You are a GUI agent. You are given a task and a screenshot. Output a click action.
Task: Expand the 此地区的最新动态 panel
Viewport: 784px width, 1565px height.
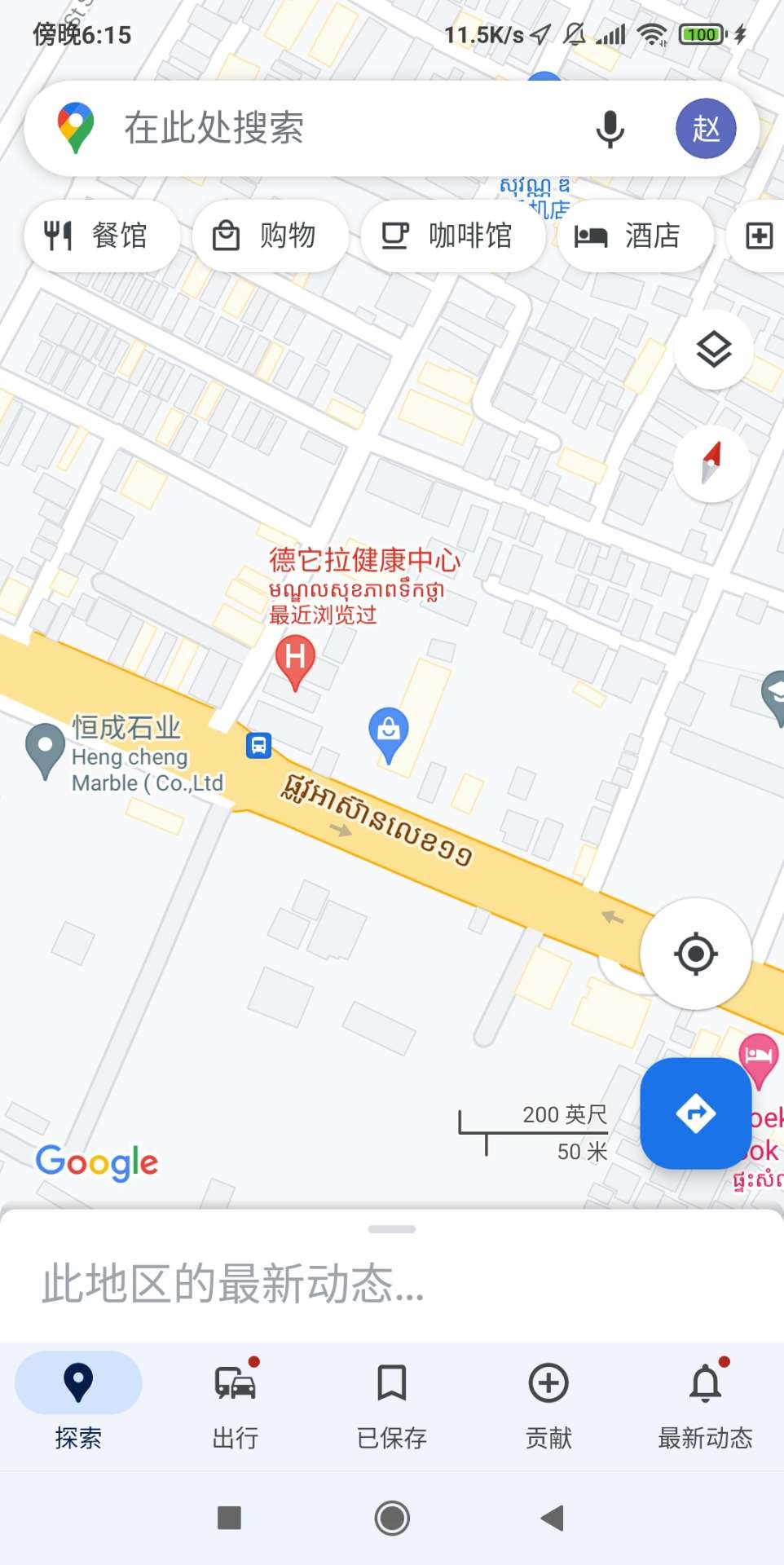pos(392,1272)
